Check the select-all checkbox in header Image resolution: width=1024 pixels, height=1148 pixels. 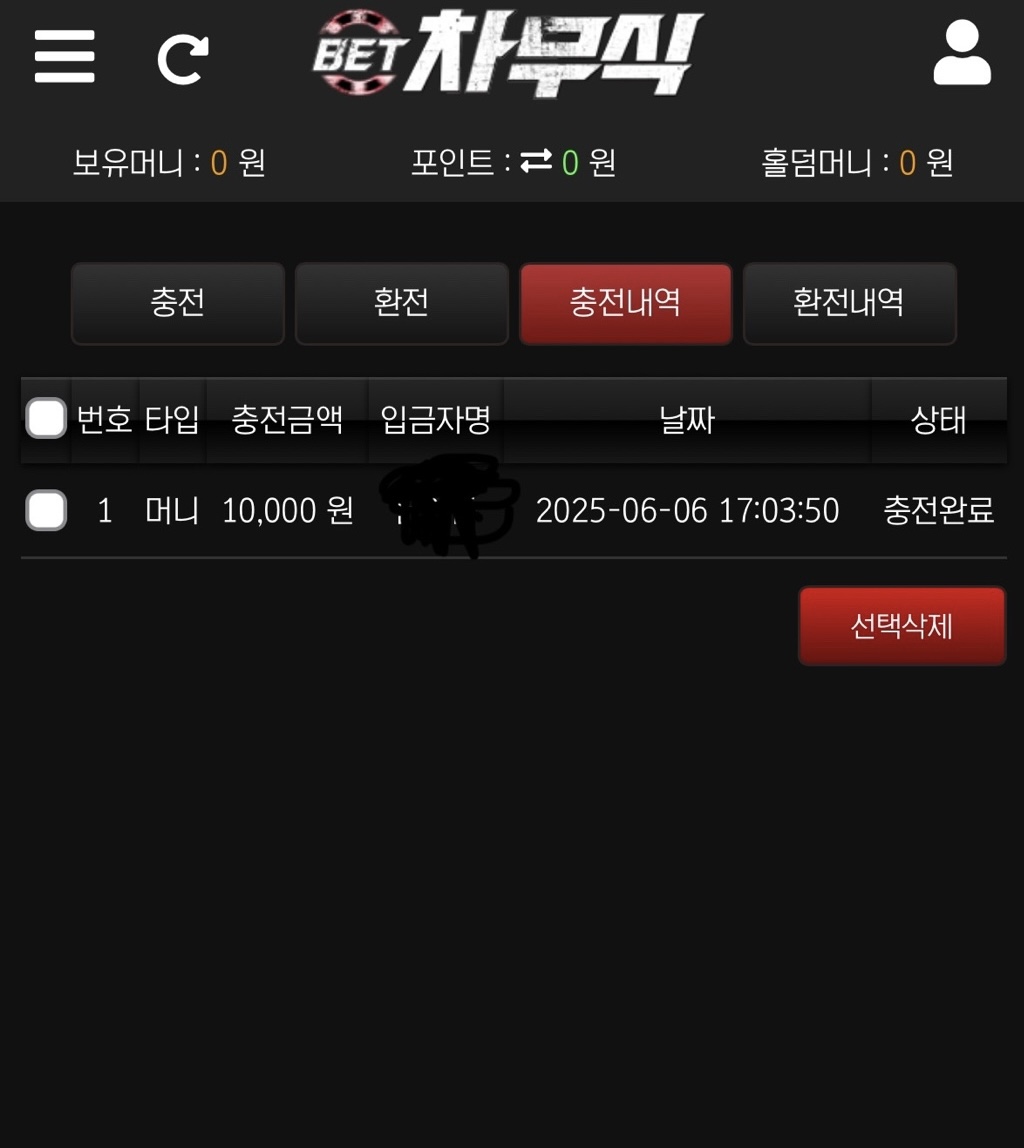[x=46, y=418]
